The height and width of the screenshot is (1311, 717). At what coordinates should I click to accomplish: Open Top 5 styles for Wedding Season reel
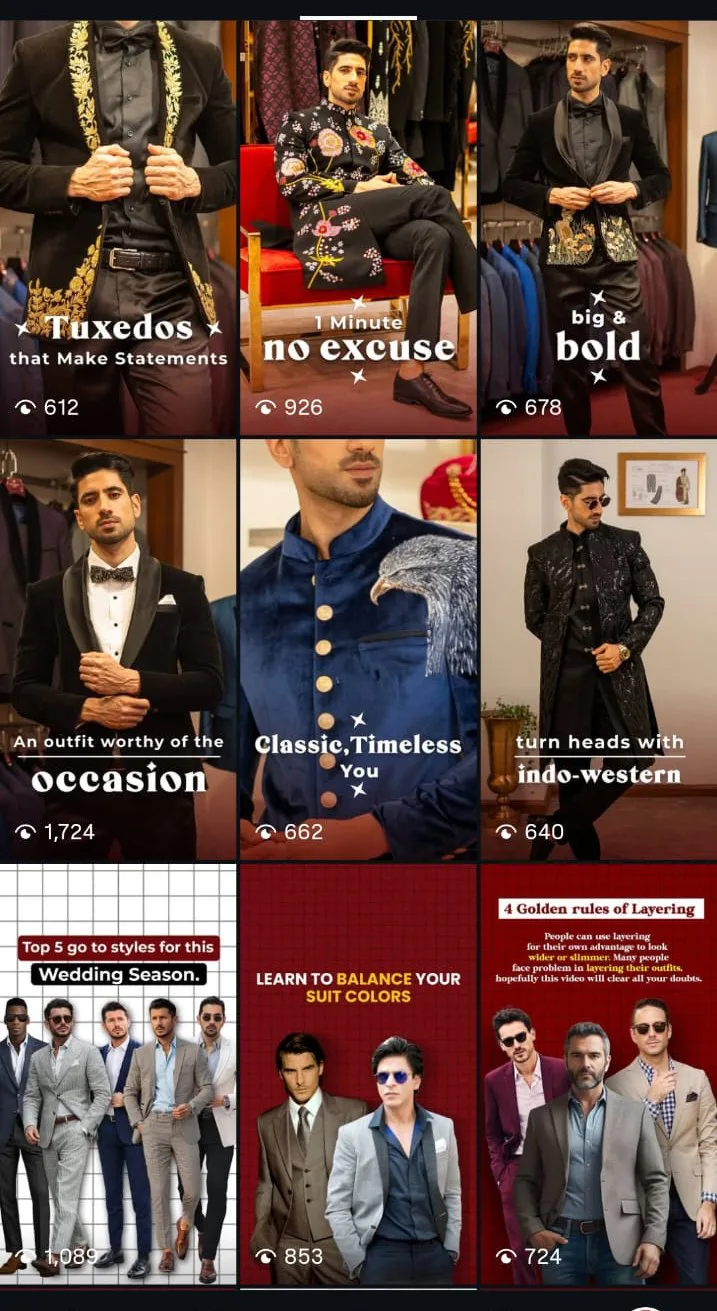(118, 1075)
